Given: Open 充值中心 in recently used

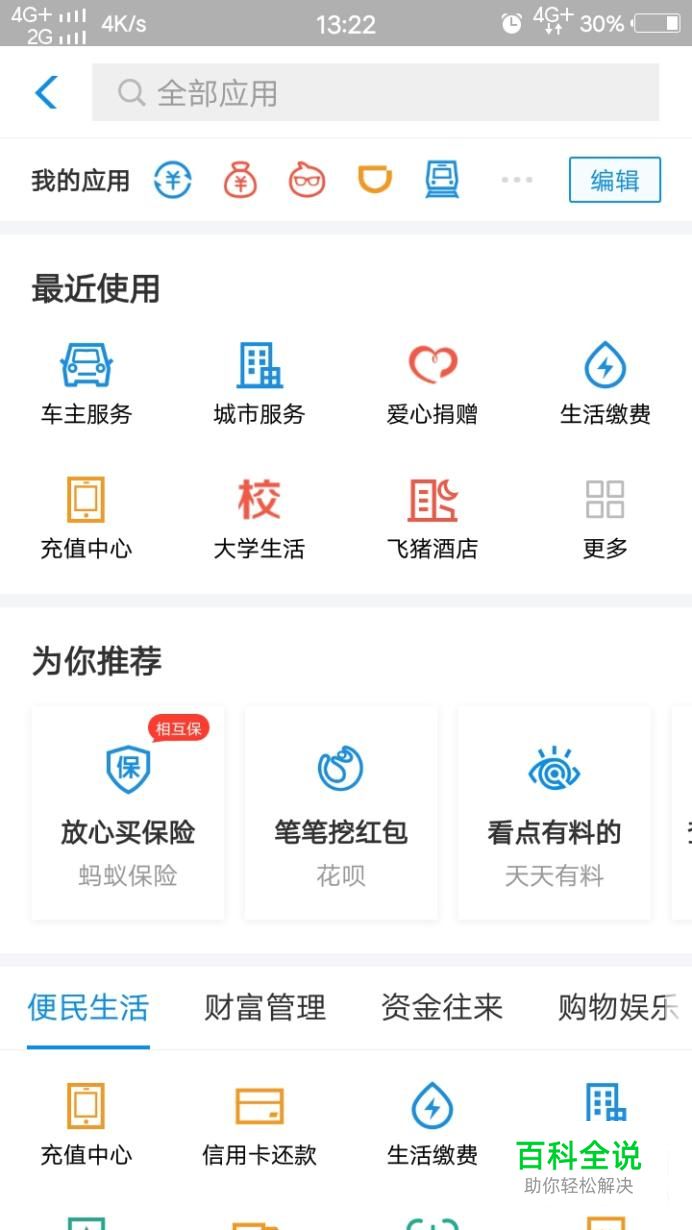Looking at the screenshot, I should (x=86, y=518).
